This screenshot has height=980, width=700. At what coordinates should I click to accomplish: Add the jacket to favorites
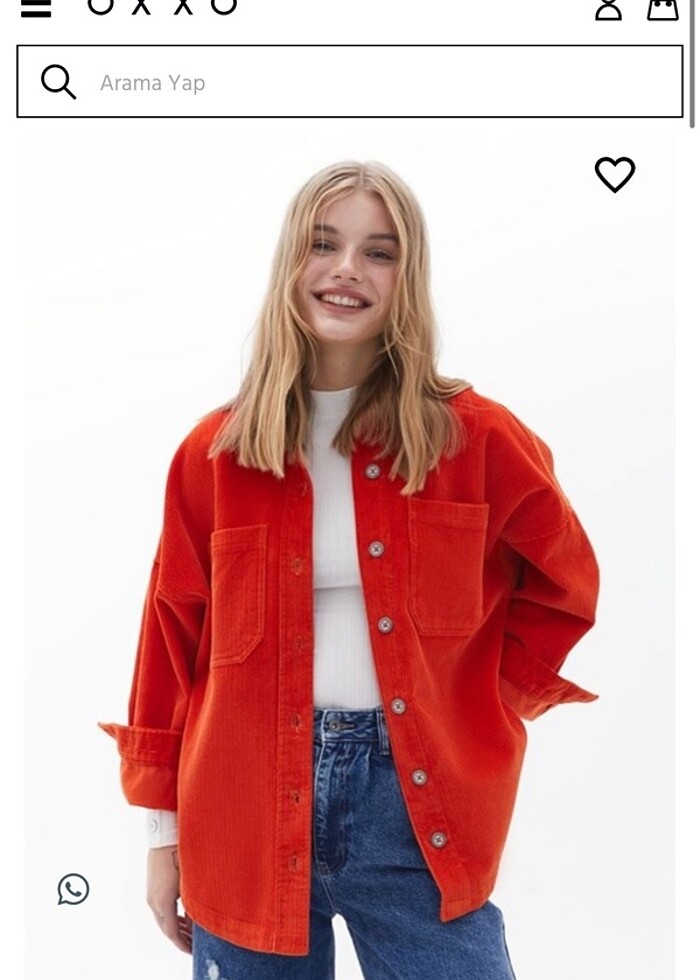pos(614,175)
